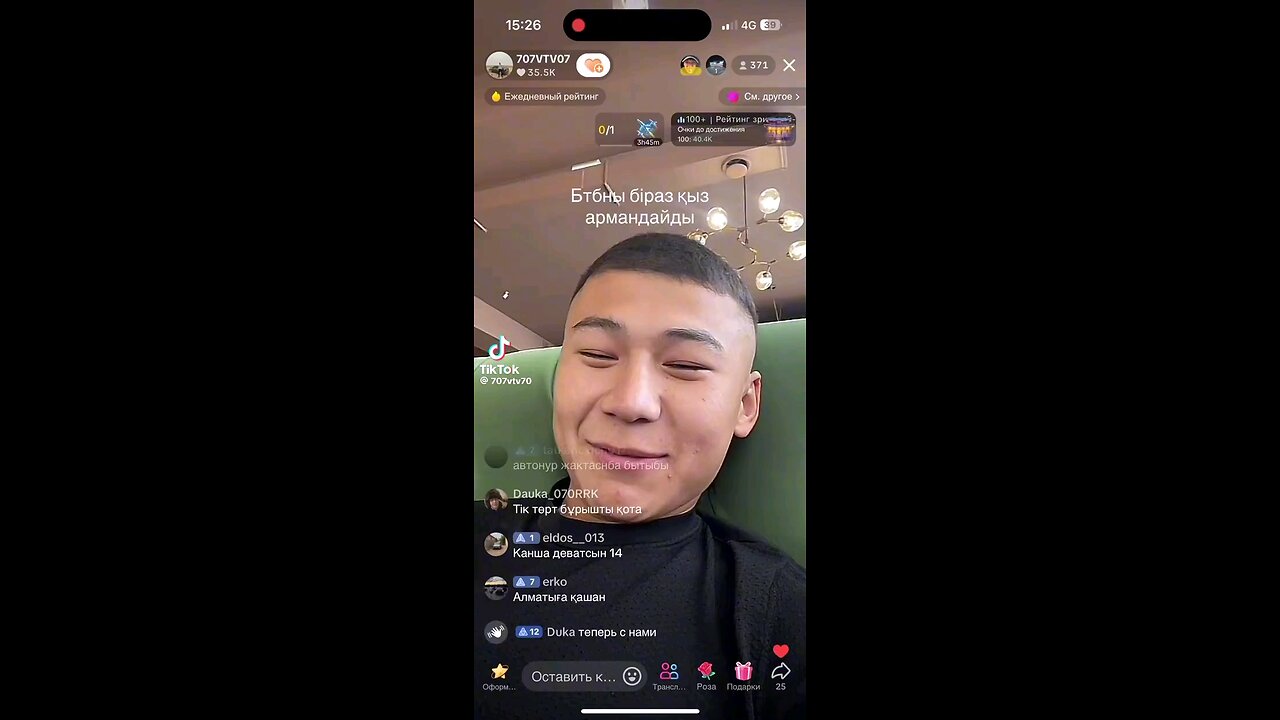Screen dimensions: 1280x720
Task: Open the 0/1 mission widget
Action: (629, 130)
